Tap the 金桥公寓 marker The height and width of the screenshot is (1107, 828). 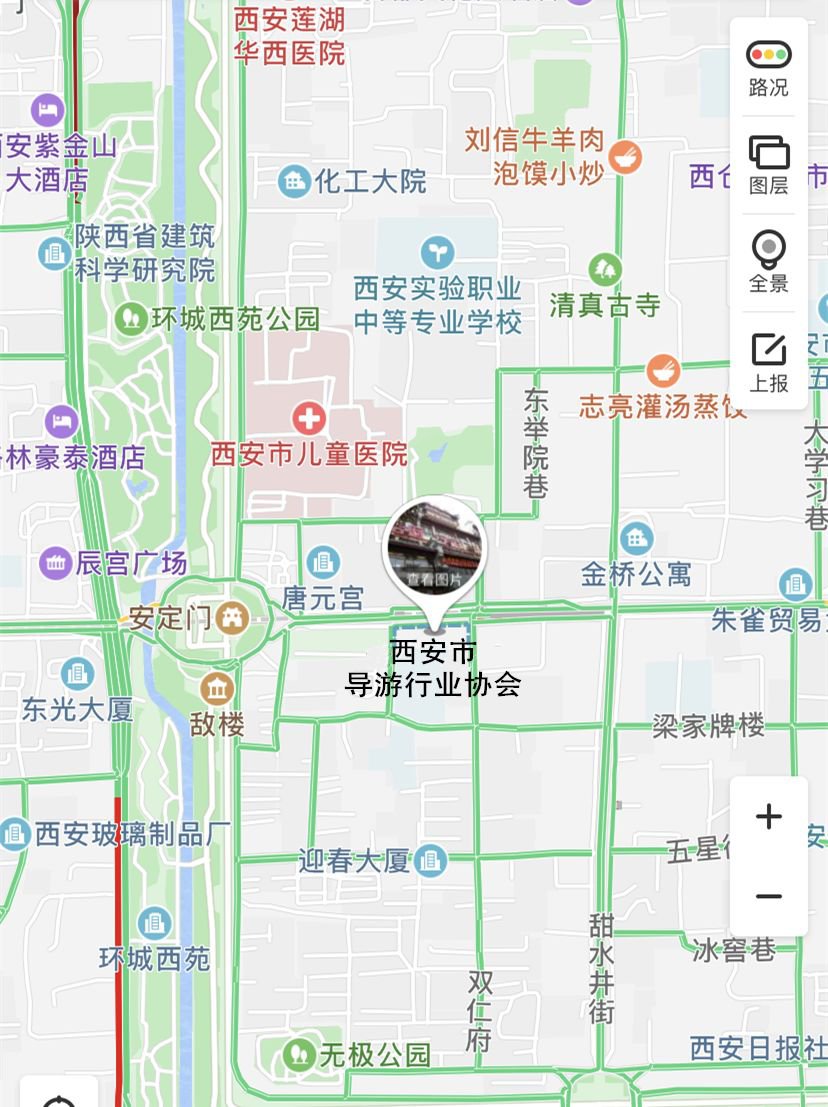point(636,539)
